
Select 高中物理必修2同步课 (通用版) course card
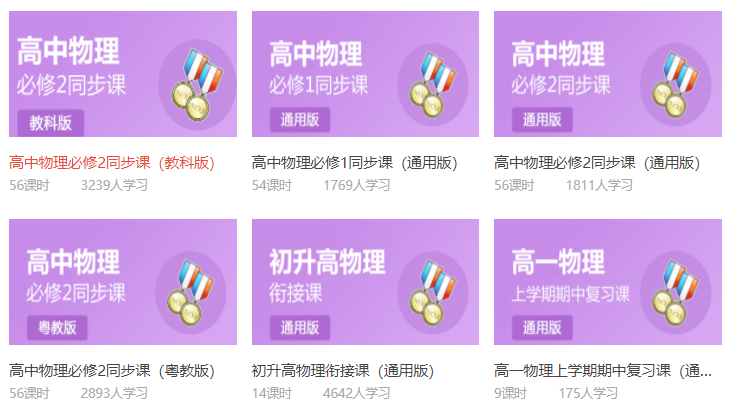607,75
